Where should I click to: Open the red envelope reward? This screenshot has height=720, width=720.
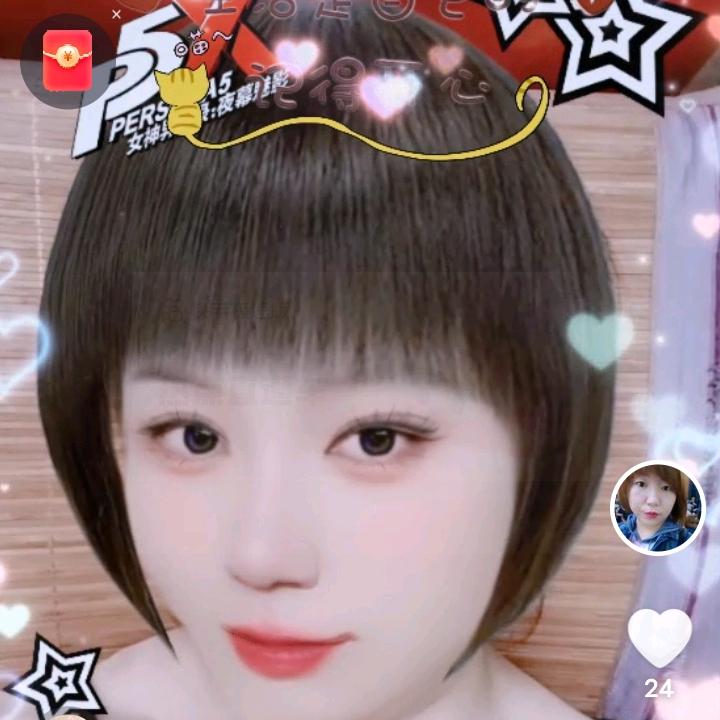[x=68, y=60]
